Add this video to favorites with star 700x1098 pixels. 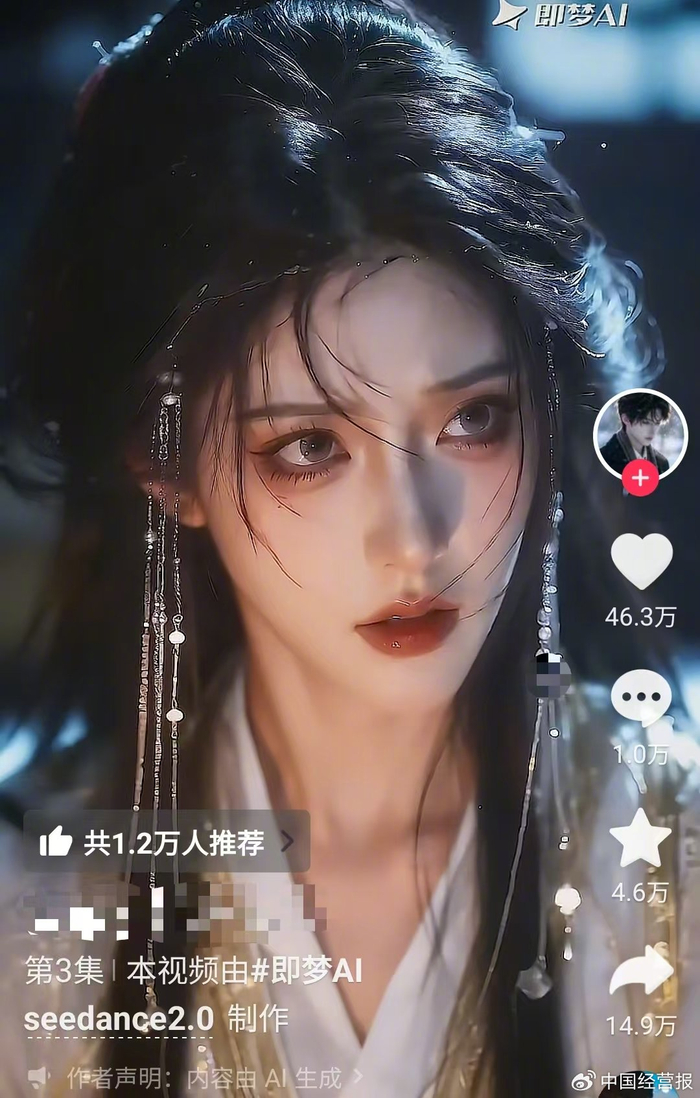(640, 838)
